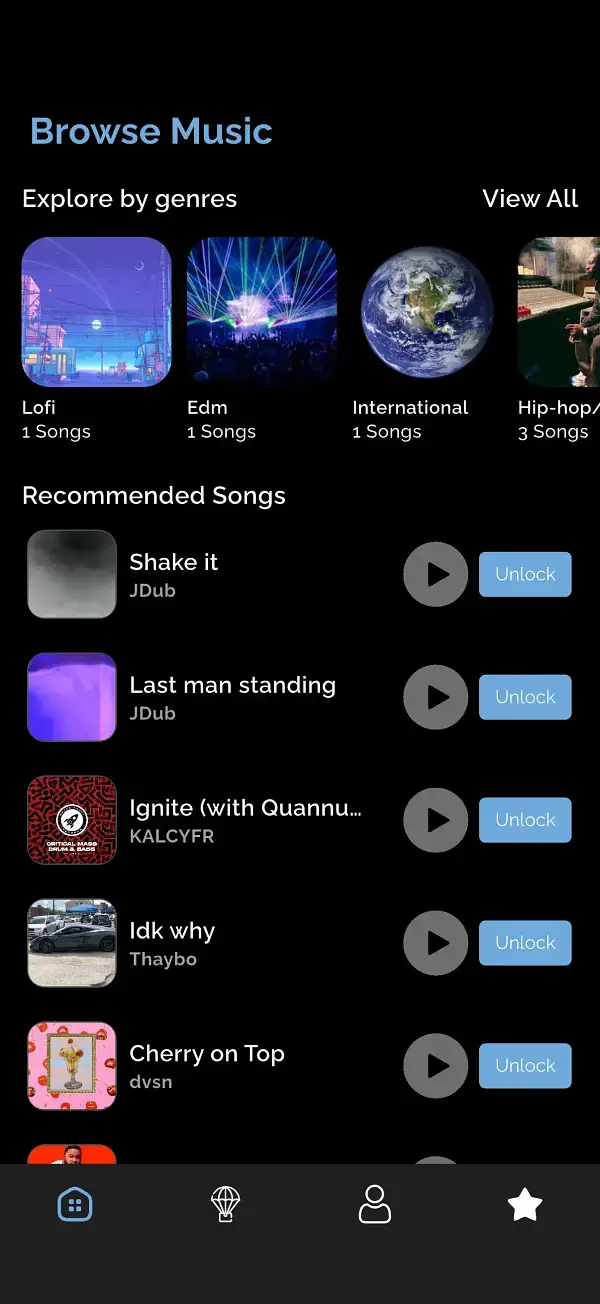This screenshot has width=600, height=1304.
Task: Open the profile tab
Action: coord(375,1205)
